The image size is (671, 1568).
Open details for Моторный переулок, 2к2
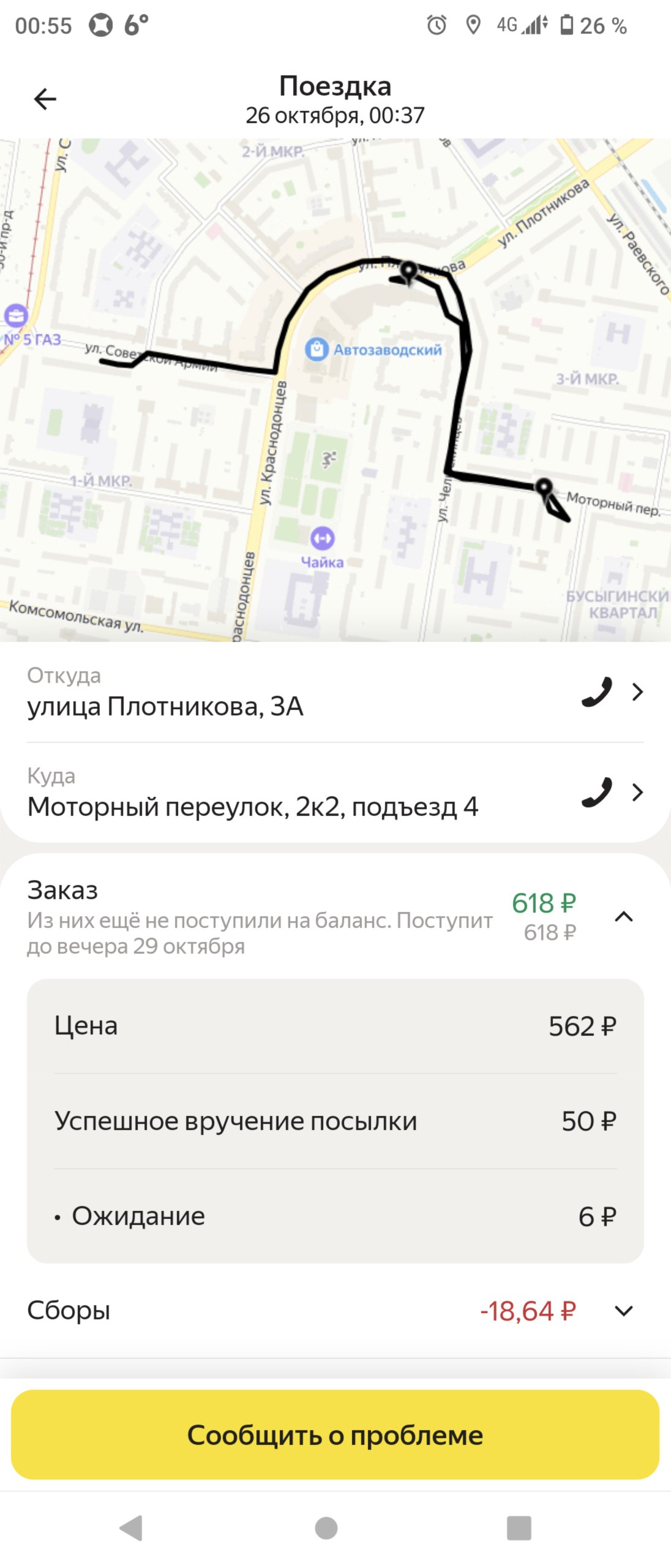[637, 793]
